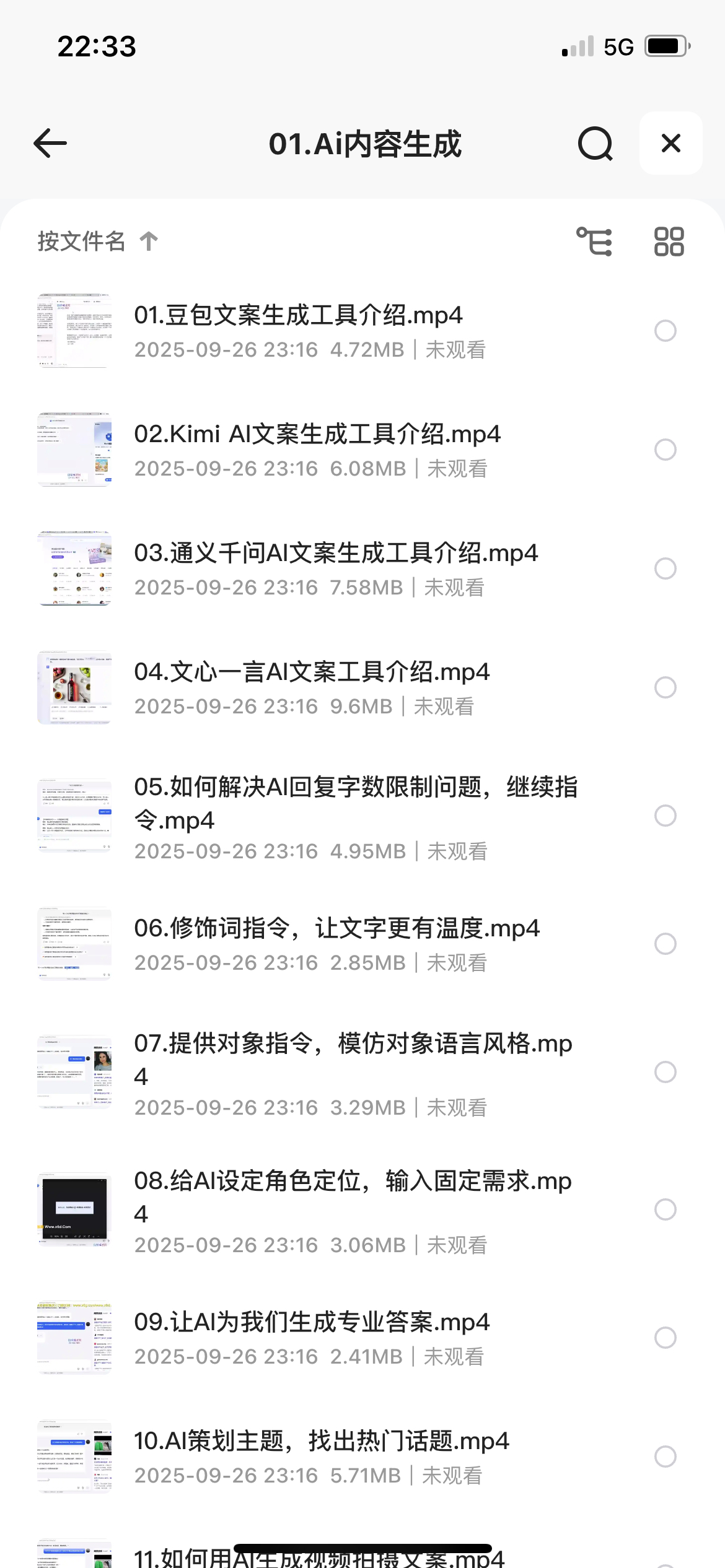This screenshot has height=1568, width=725.
Task: Select the checkbox for 04.文心一言AI文案工具介绍.mp4
Action: pos(665,687)
